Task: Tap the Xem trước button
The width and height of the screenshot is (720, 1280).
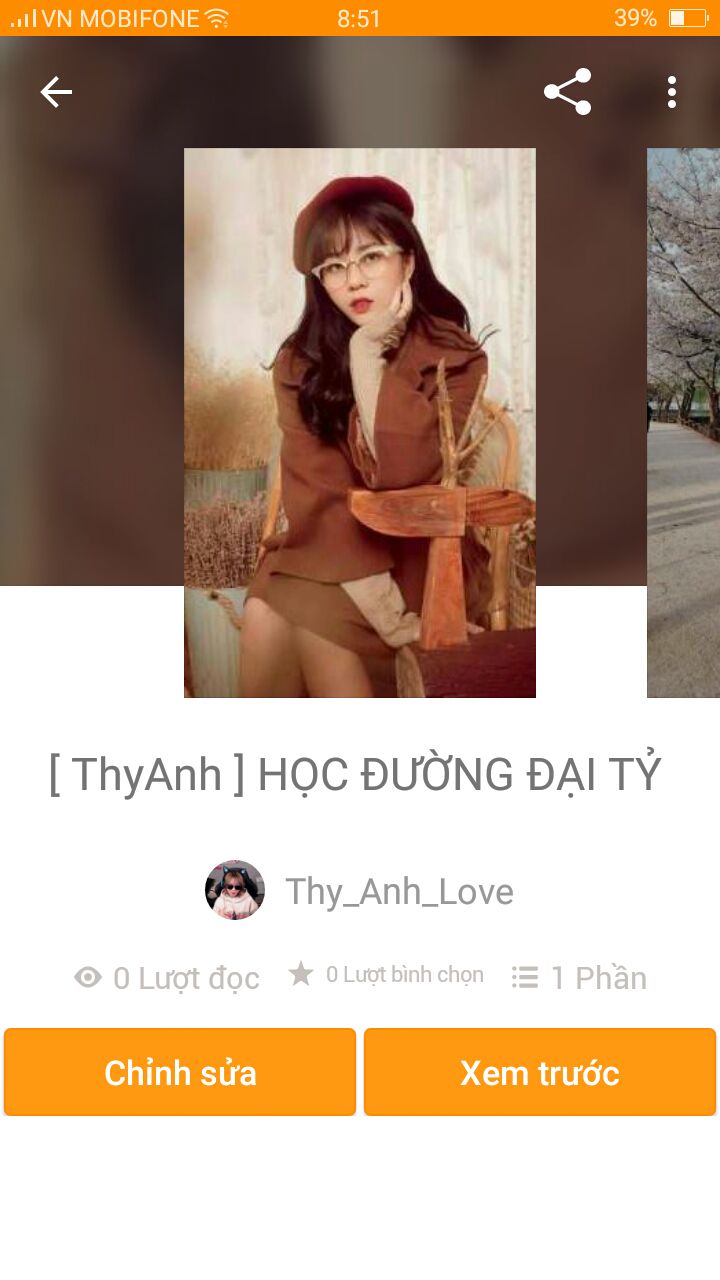Action: [540, 1072]
